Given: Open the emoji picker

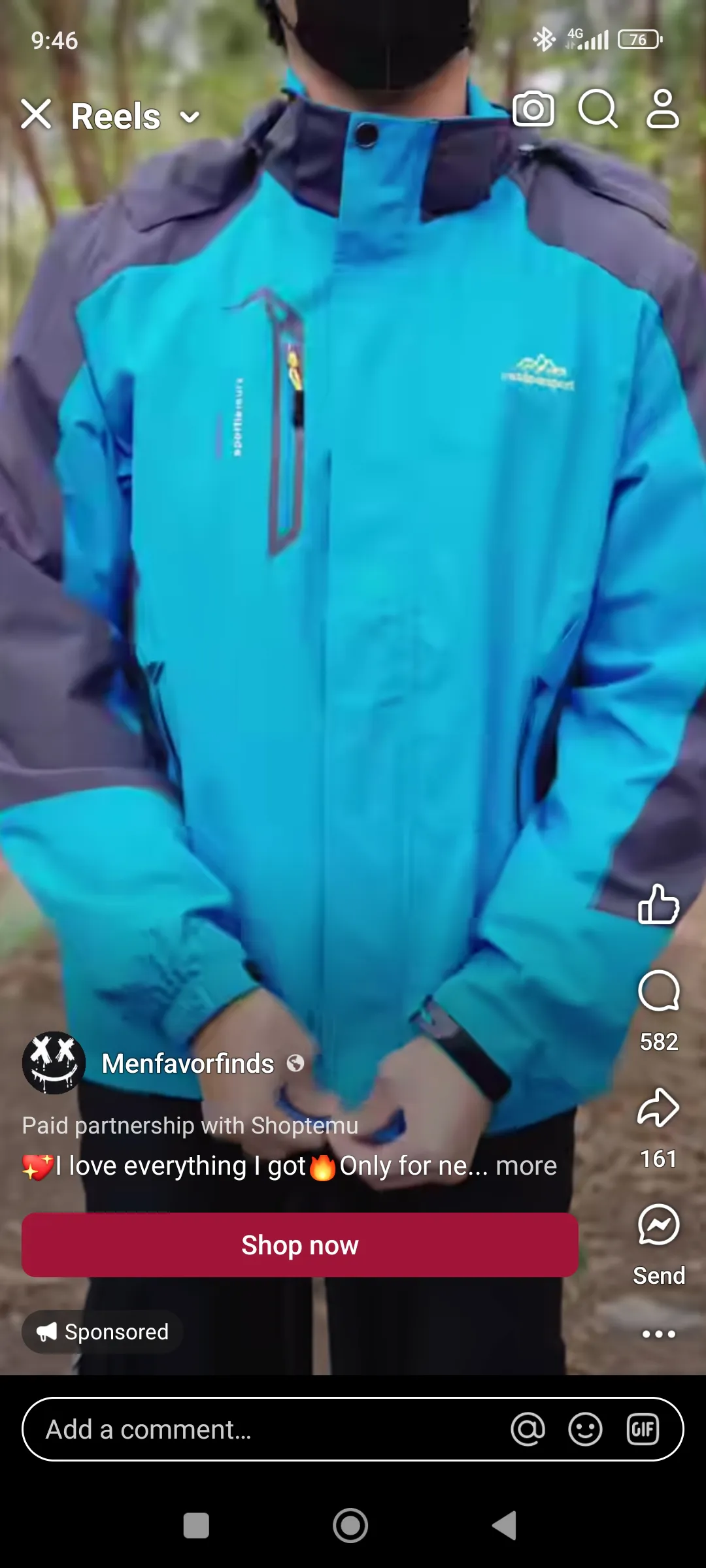Looking at the screenshot, I should tap(585, 1429).
